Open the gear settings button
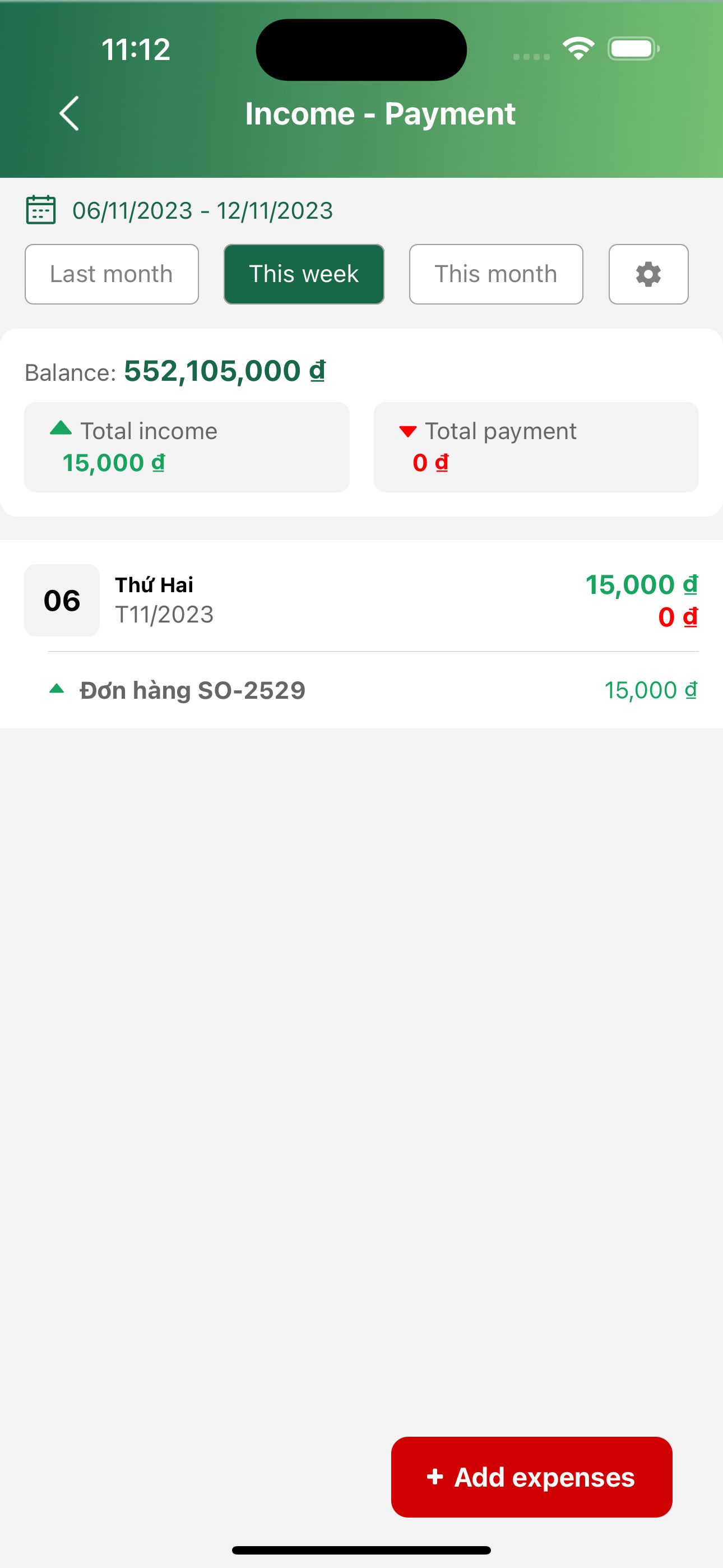723x1568 pixels. pyautogui.click(x=648, y=274)
